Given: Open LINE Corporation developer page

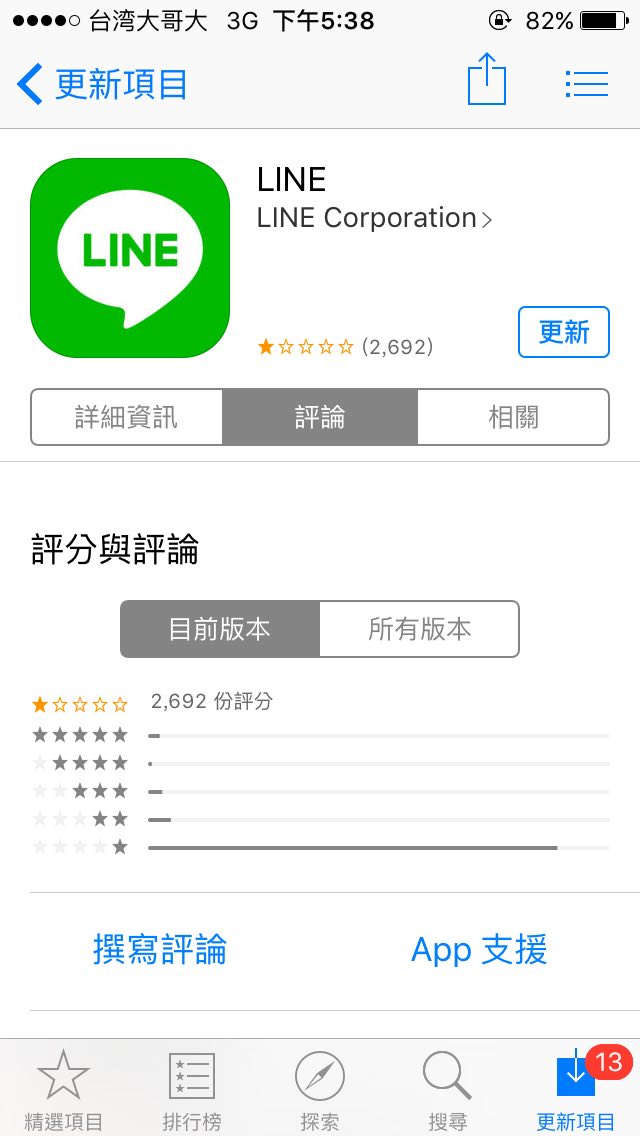Looking at the screenshot, I should tap(374, 218).
